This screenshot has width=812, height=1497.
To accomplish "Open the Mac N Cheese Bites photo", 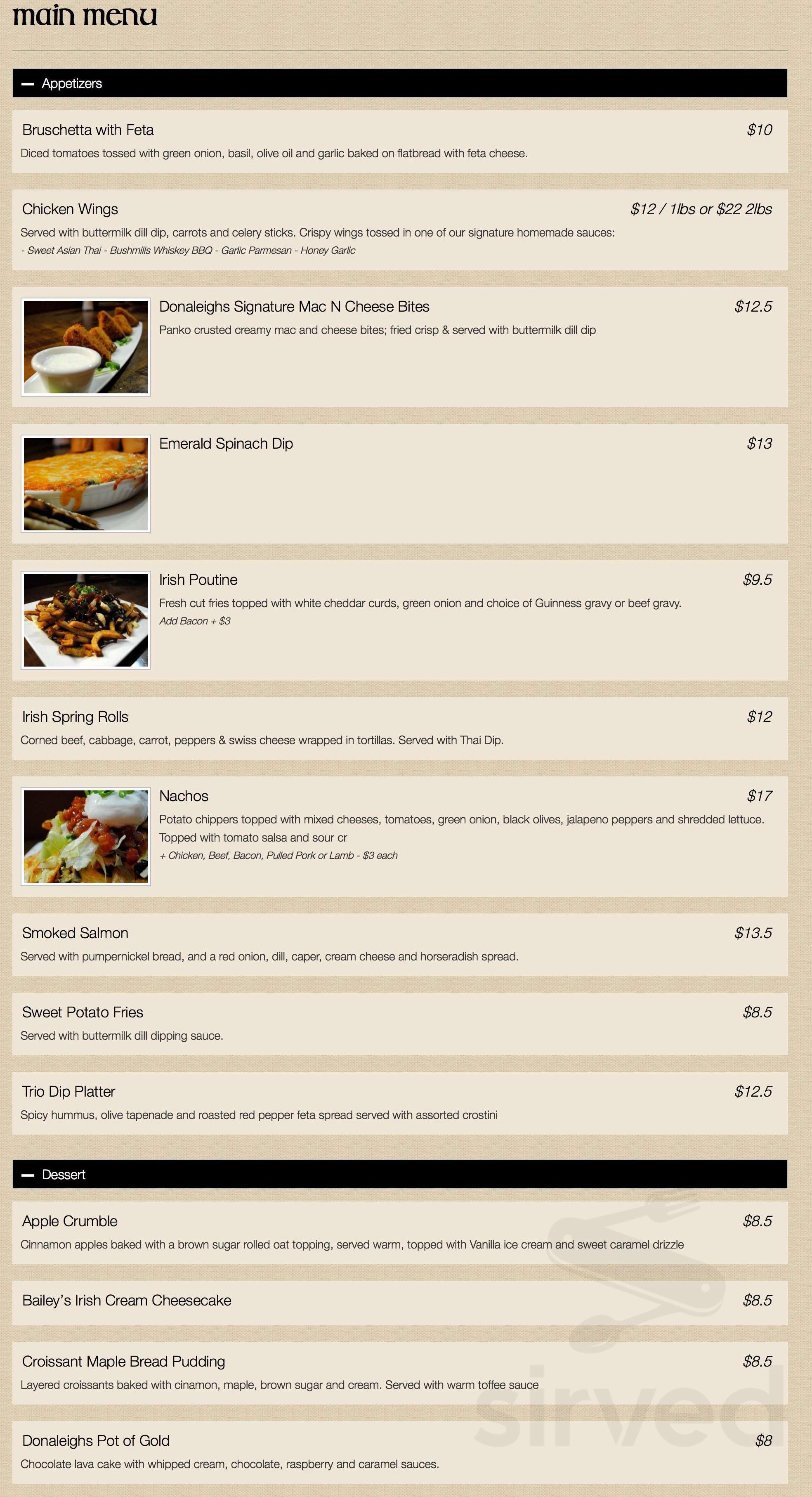I will click(86, 347).
